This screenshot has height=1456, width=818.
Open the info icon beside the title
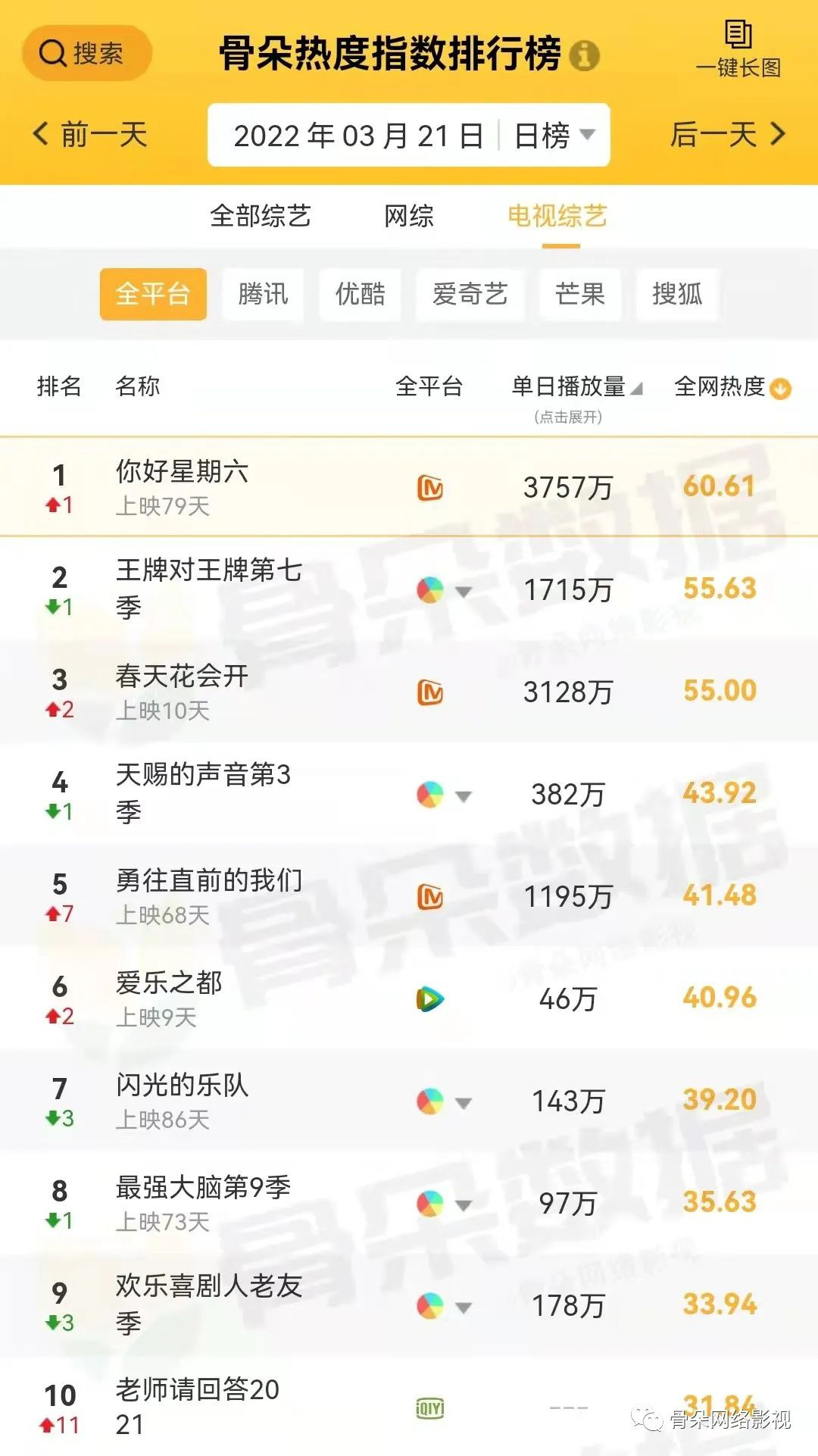[x=584, y=55]
